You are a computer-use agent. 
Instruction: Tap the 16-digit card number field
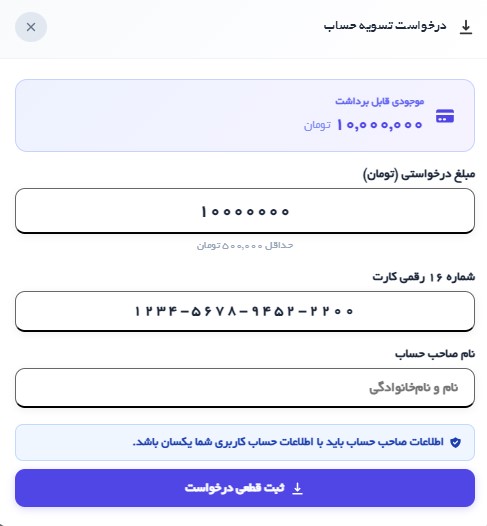pyautogui.click(x=245, y=311)
